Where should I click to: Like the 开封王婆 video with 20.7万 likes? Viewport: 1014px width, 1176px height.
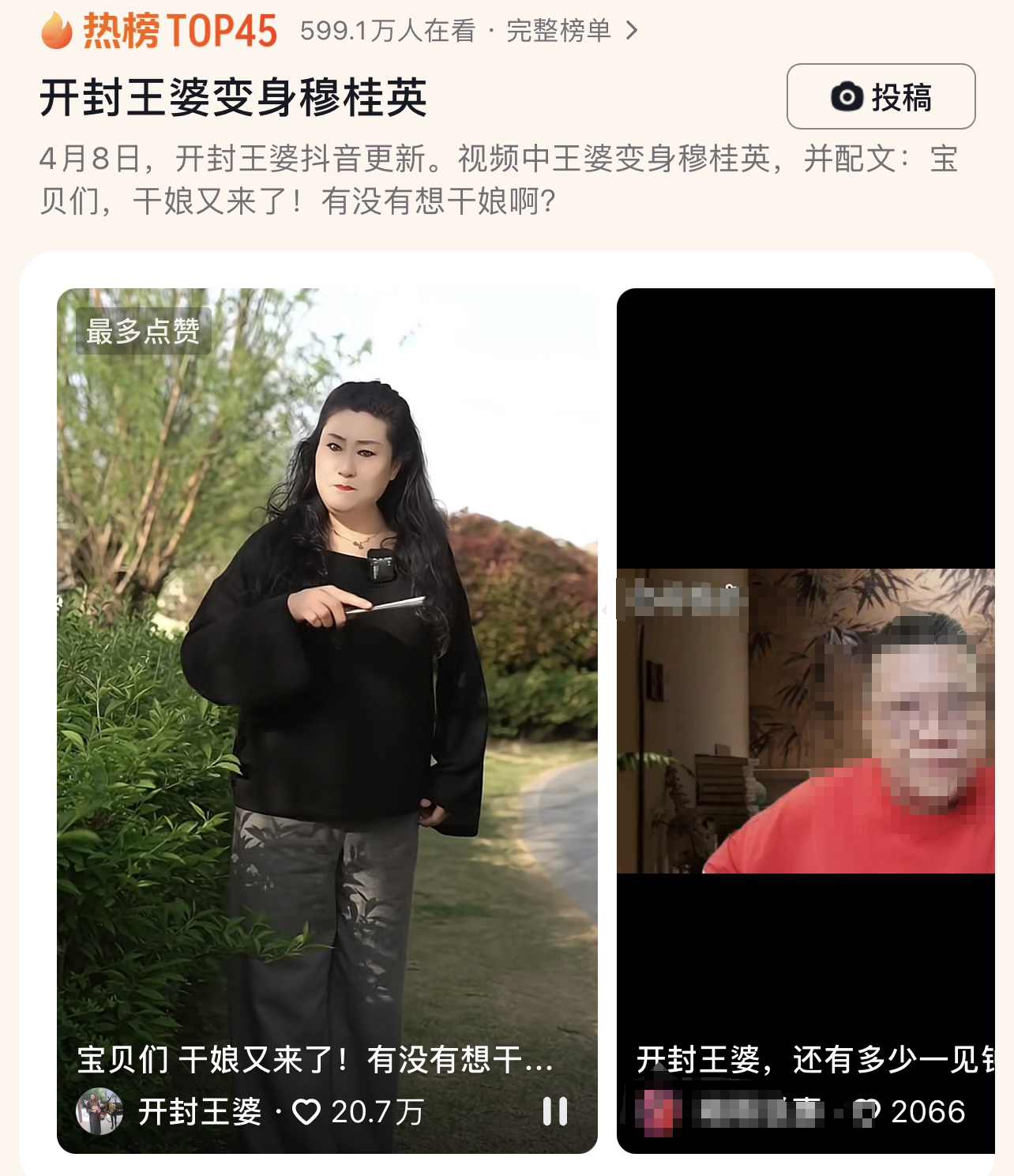pos(306,1112)
